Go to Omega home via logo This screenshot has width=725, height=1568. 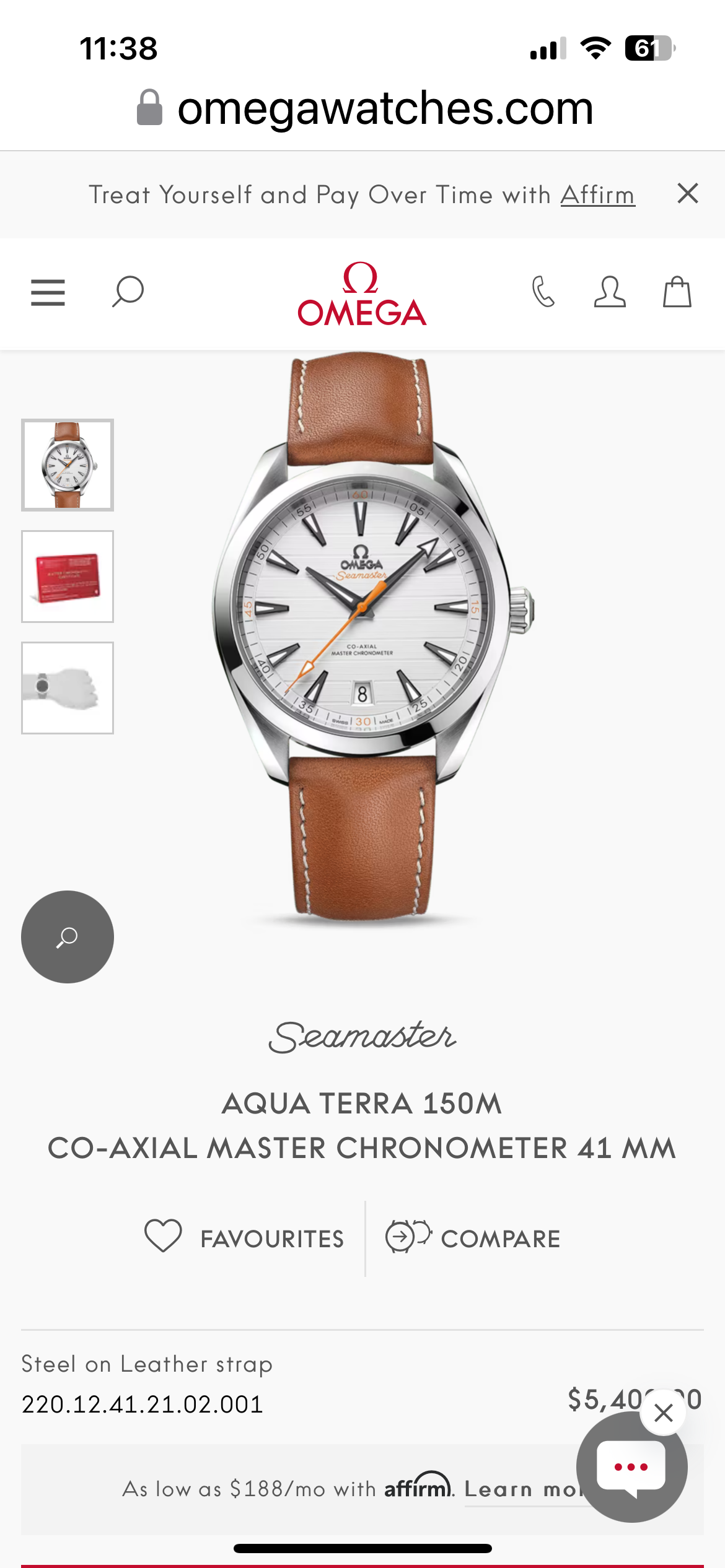coord(362,294)
